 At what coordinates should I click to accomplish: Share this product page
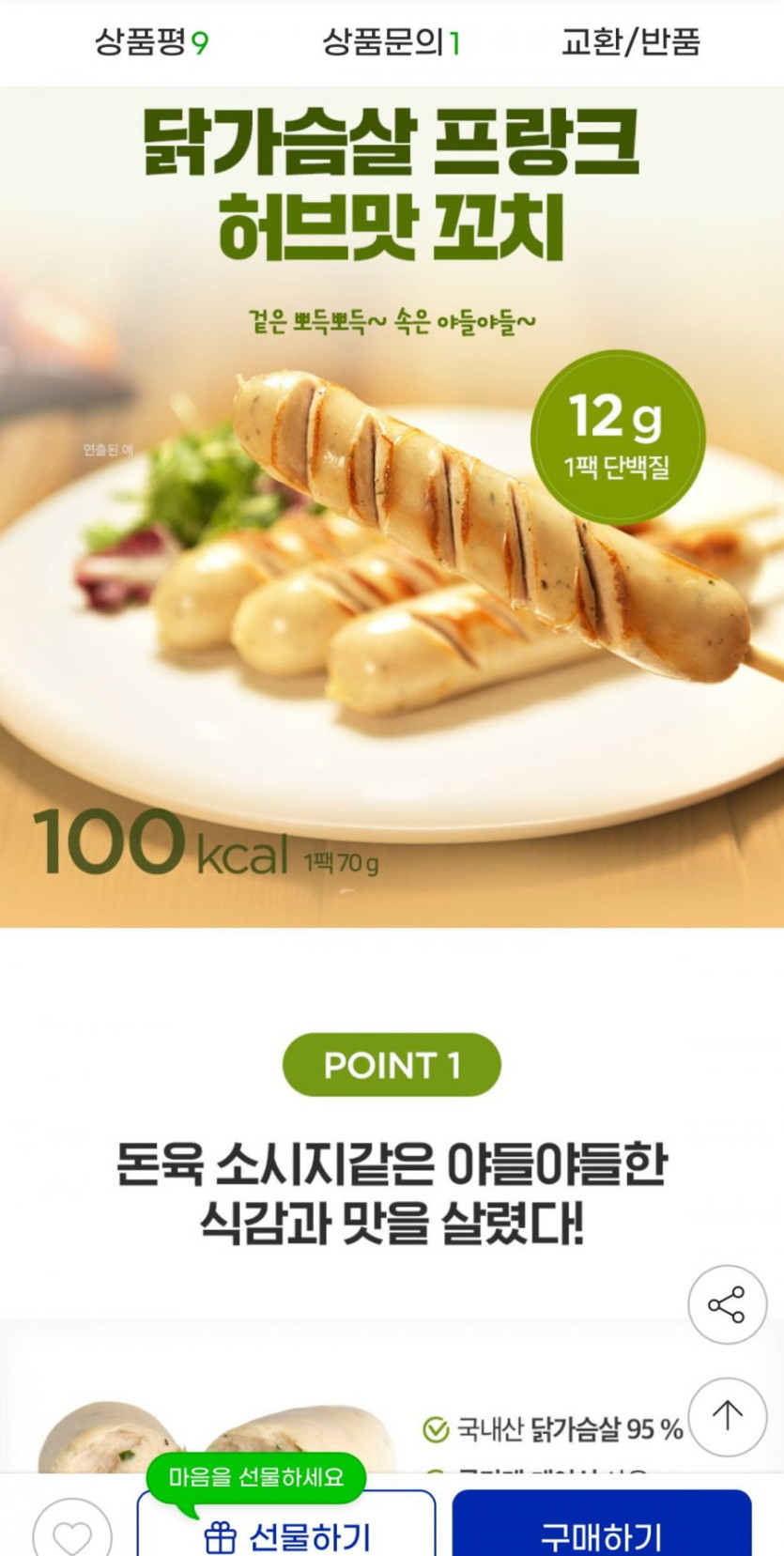[x=727, y=1304]
